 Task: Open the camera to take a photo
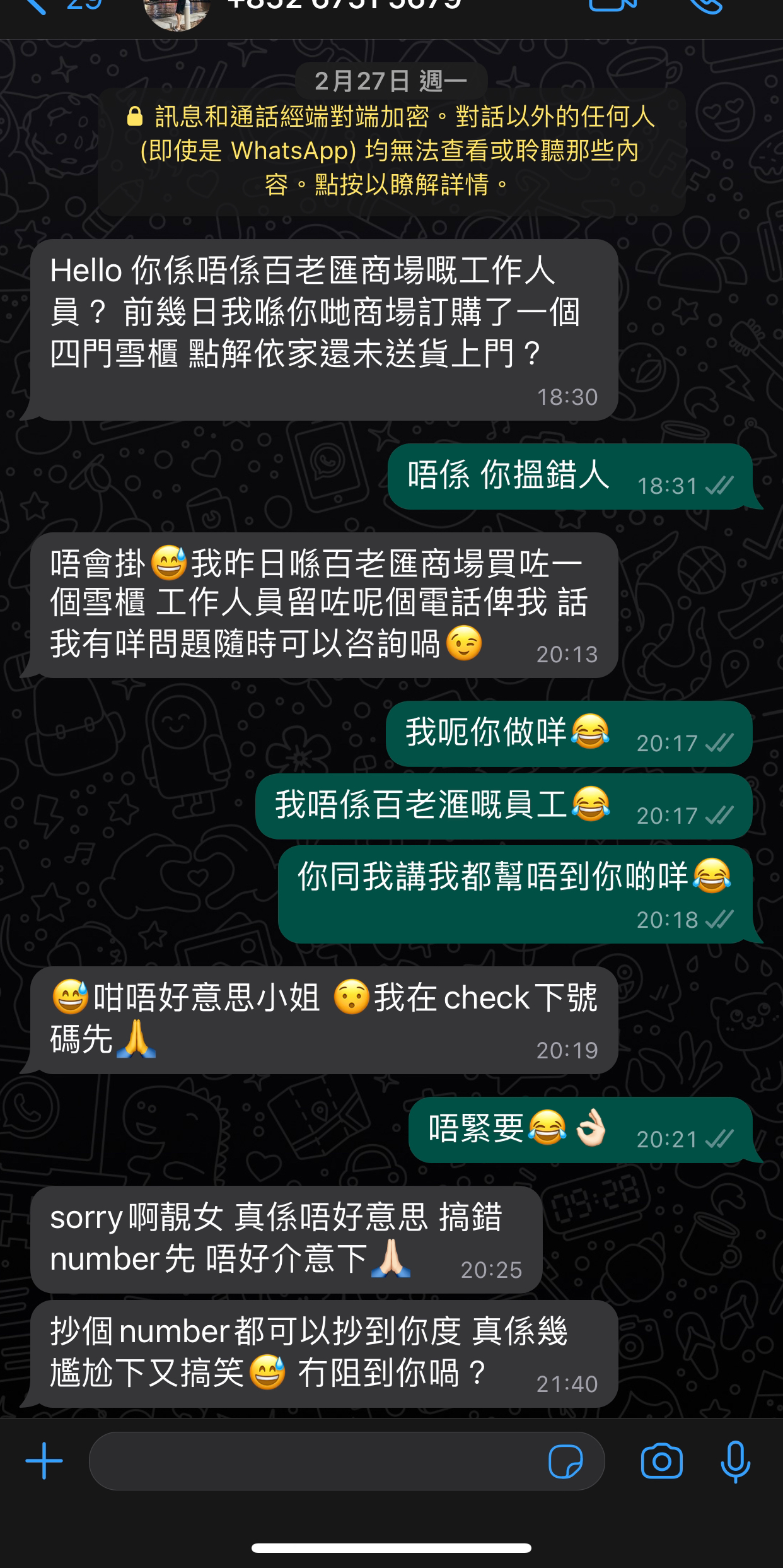(x=661, y=1461)
